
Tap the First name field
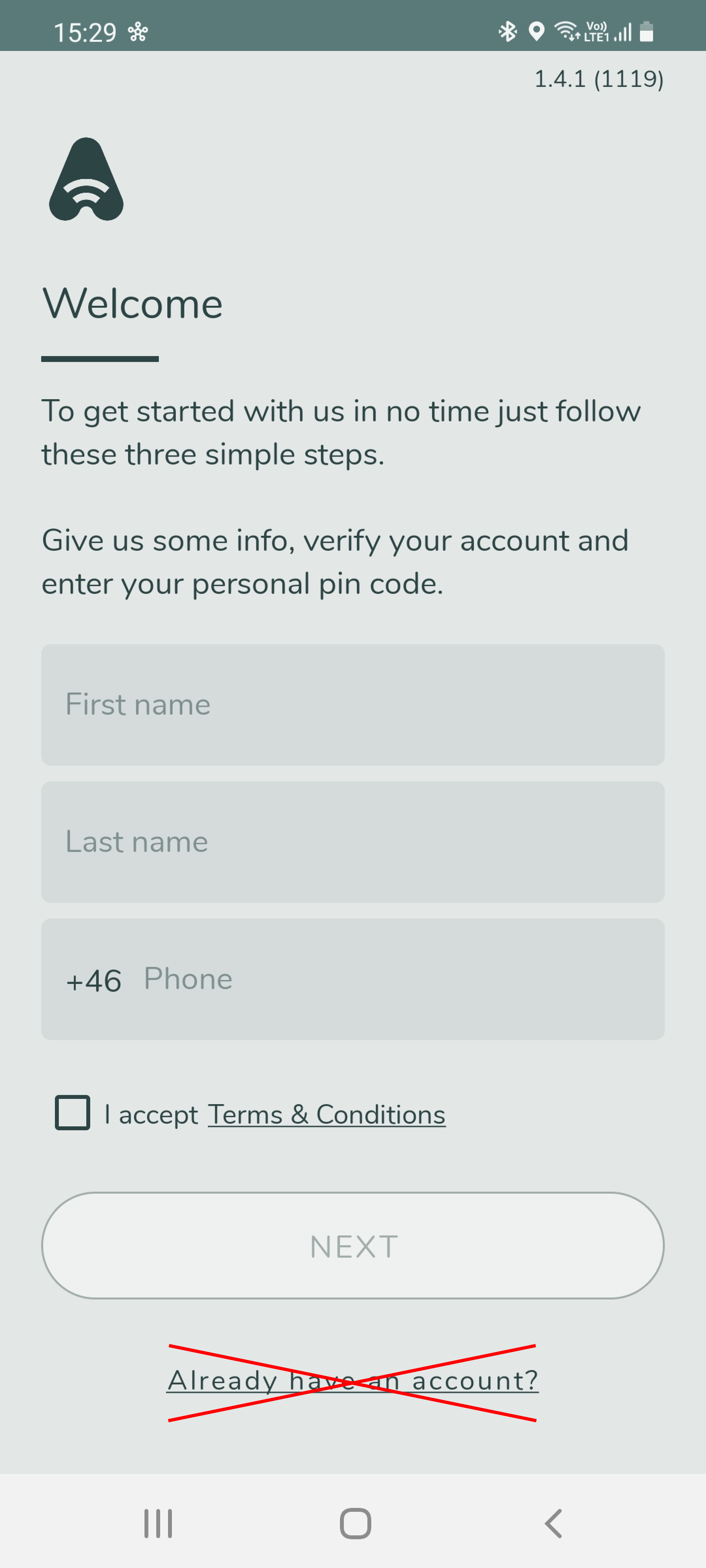click(x=353, y=704)
